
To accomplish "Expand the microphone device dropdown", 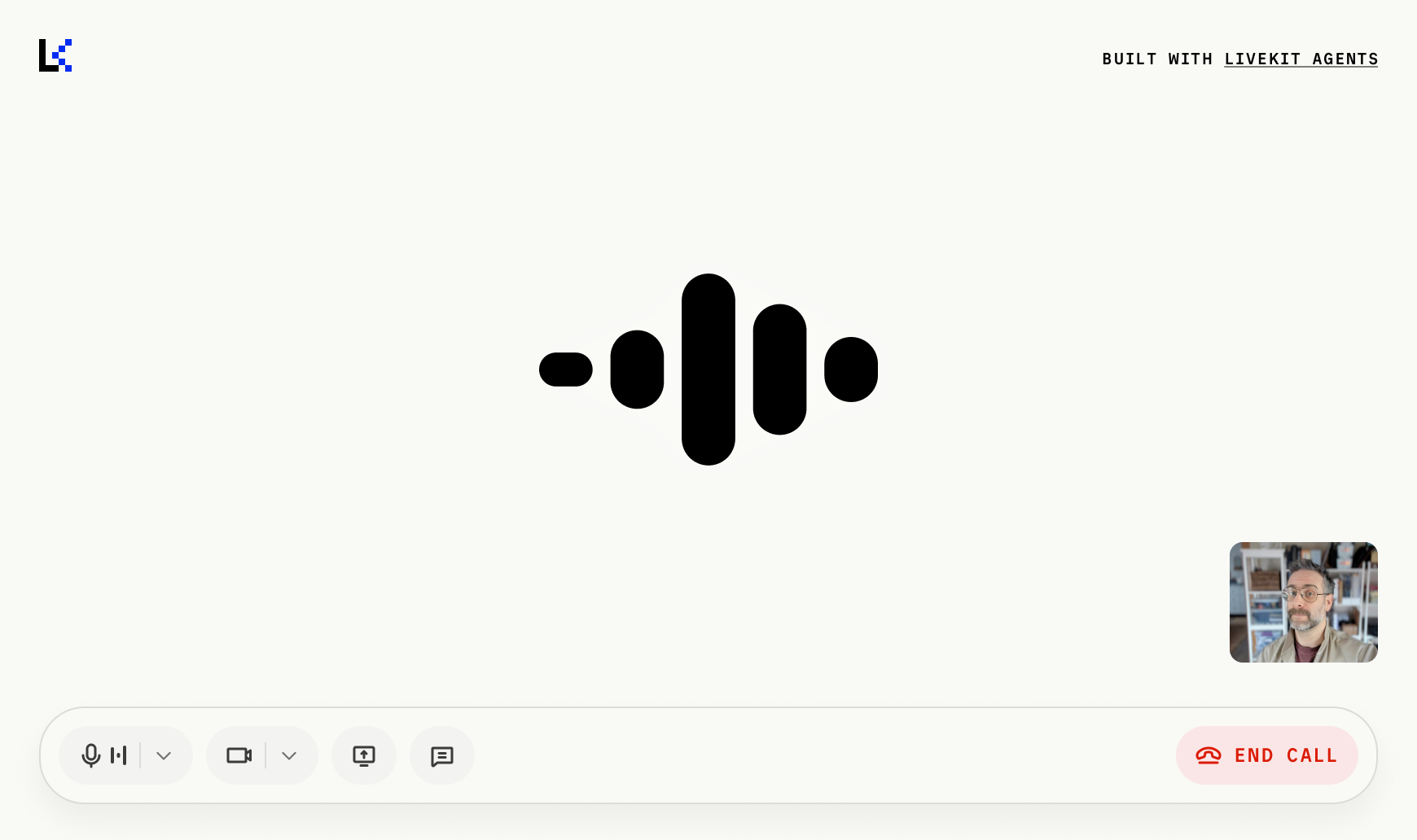I will pyautogui.click(x=164, y=755).
